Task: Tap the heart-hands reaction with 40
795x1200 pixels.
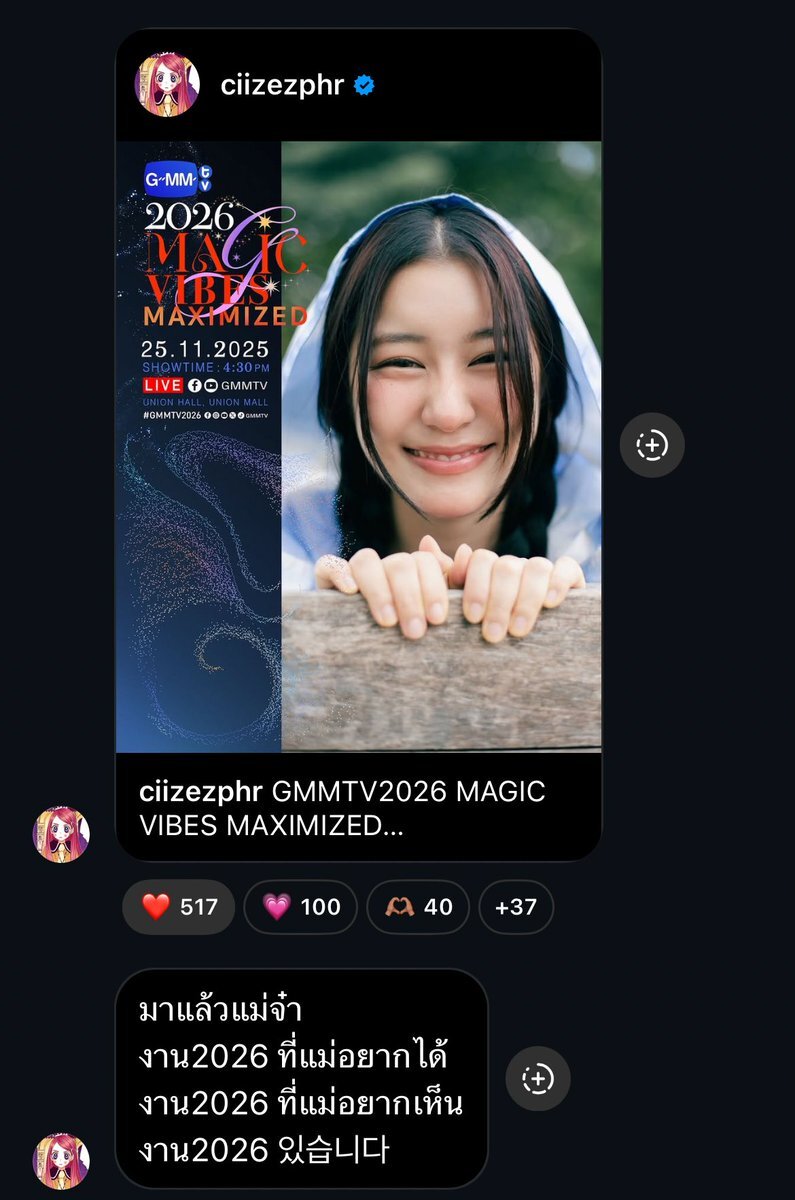Action: [419, 907]
